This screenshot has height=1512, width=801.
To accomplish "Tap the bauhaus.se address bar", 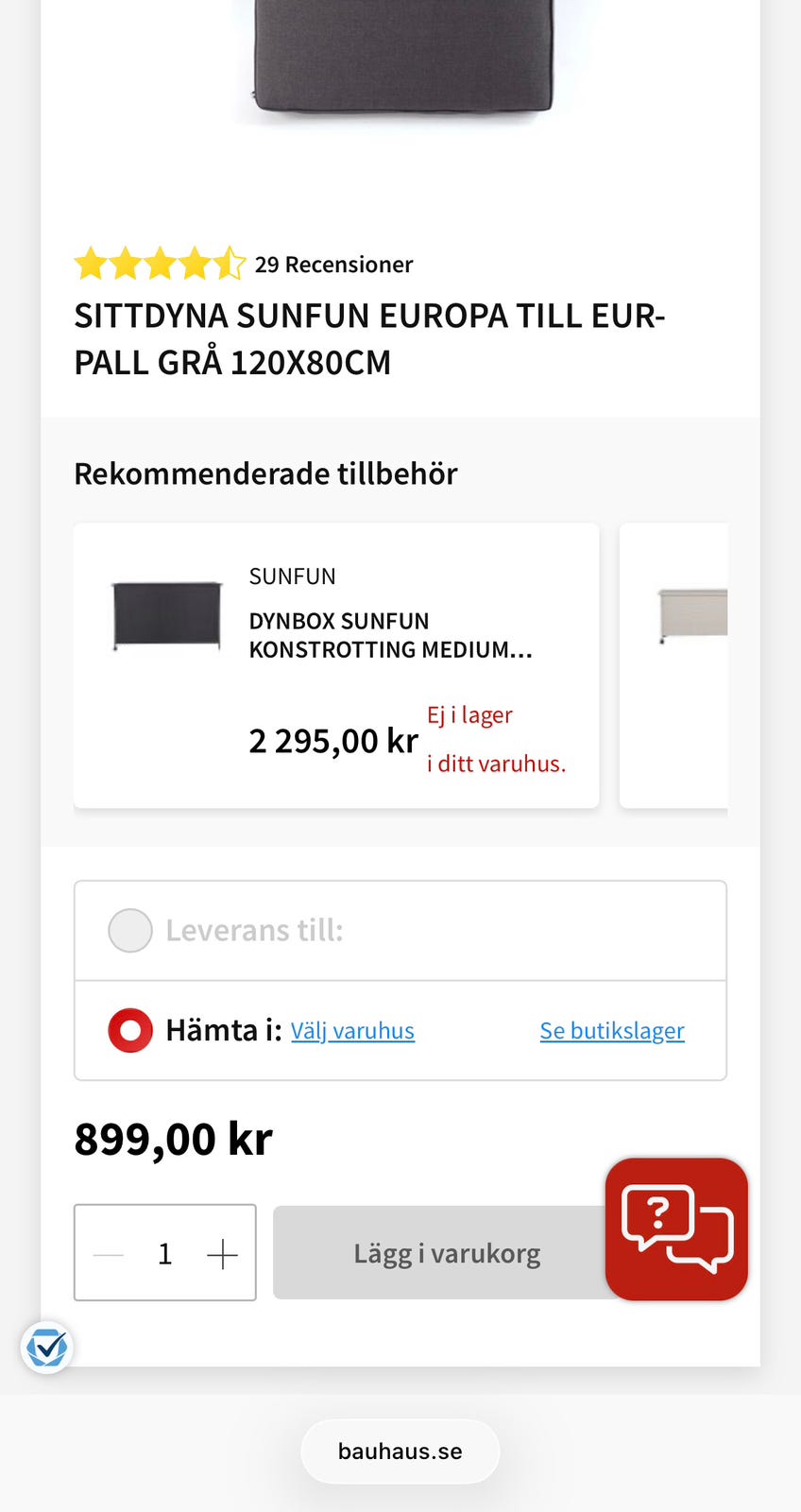I will [x=400, y=1451].
